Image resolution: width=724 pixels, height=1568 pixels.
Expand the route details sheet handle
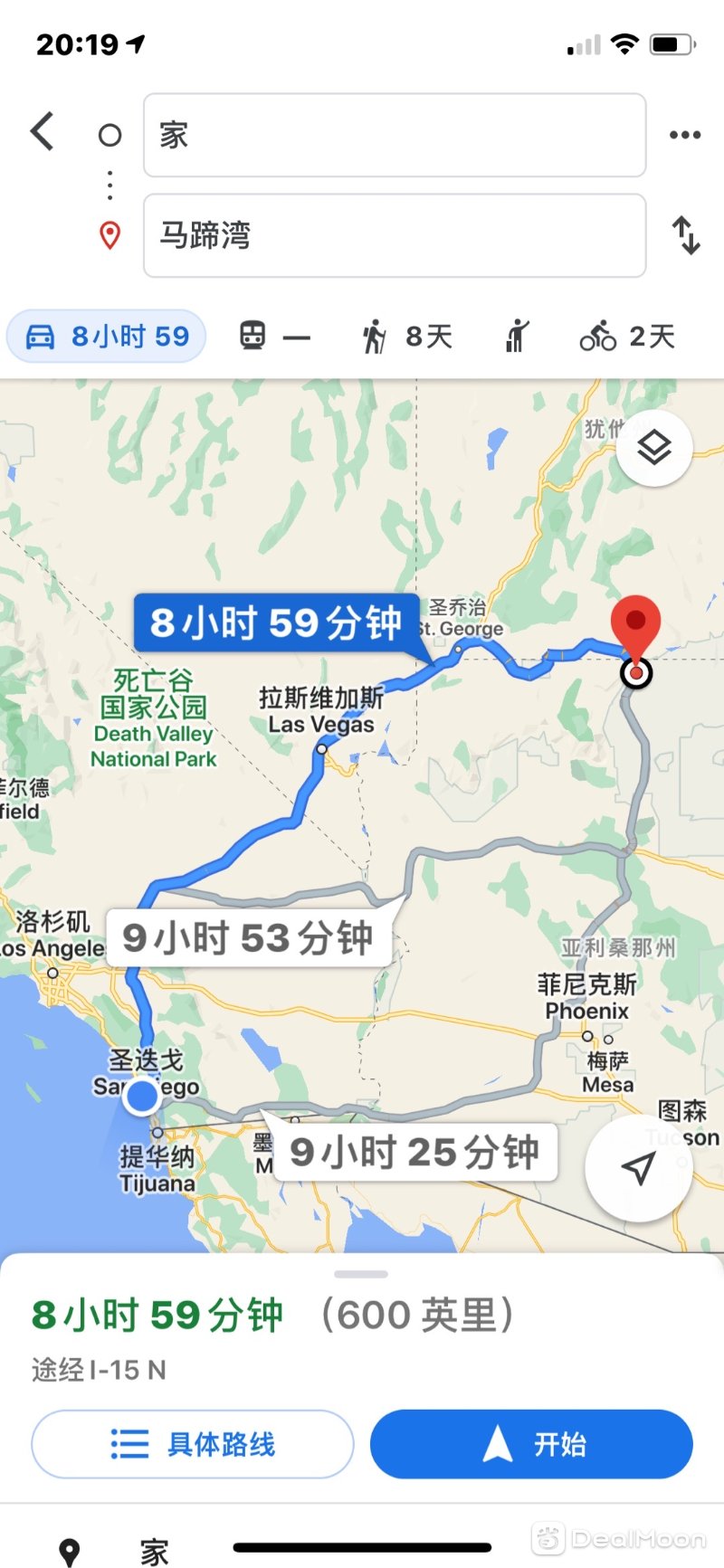click(361, 1274)
